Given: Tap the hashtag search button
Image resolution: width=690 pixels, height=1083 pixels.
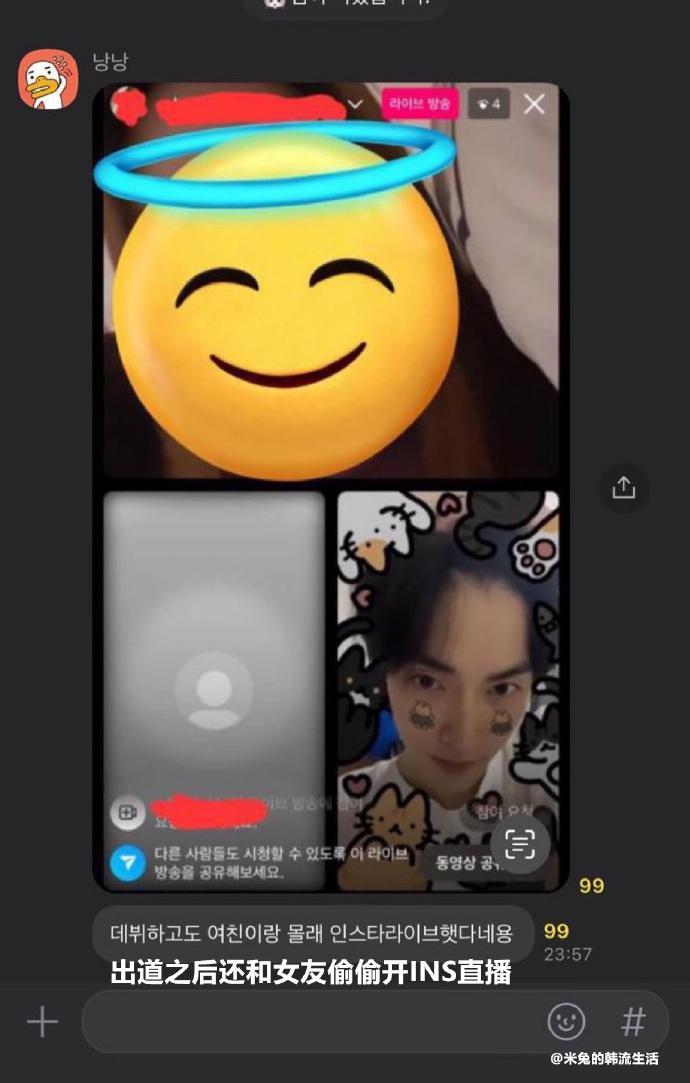Looking at the screenshot, I should (633, 1021).
